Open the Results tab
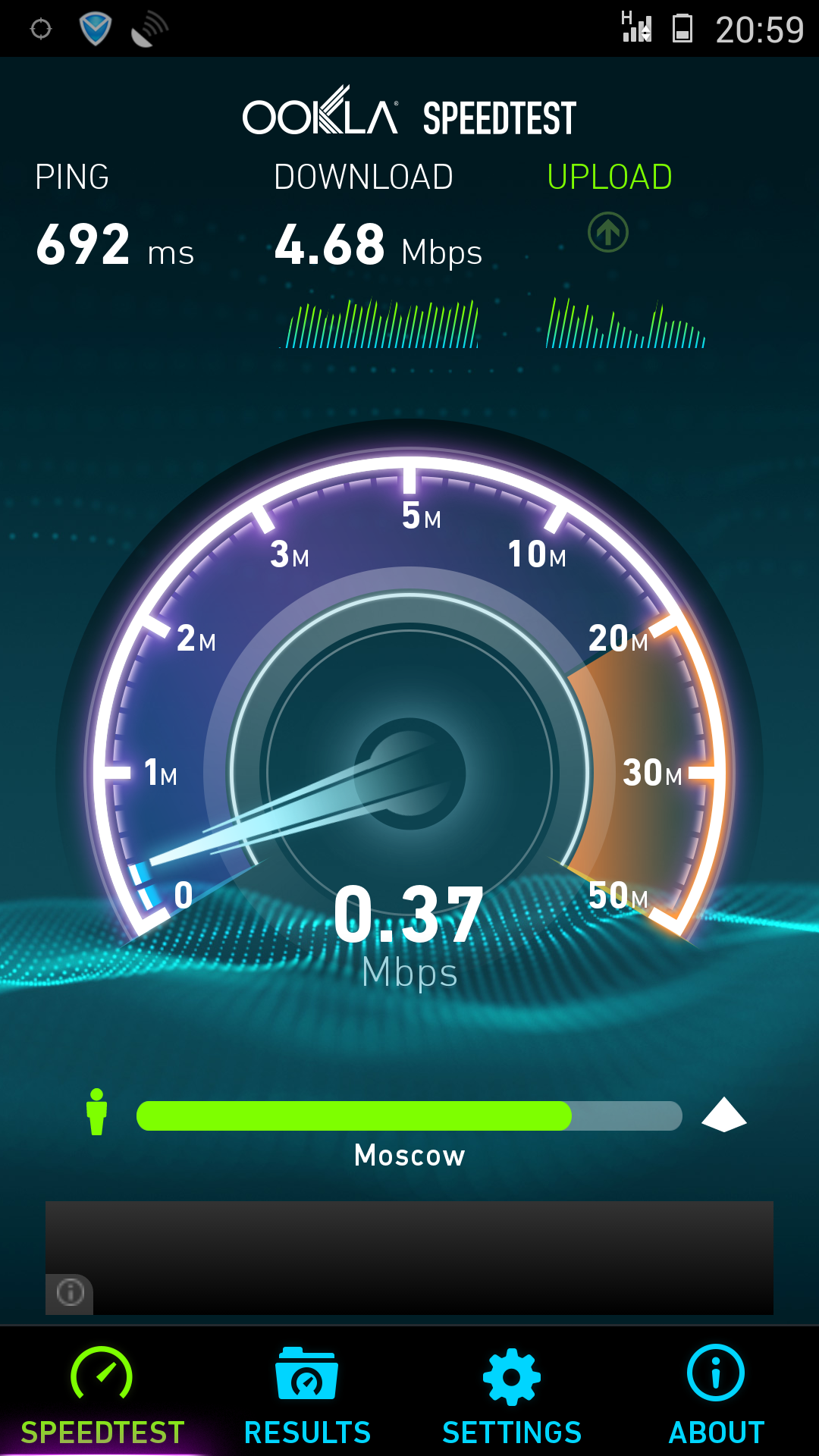The width and height of the screenshot is (819, 1456). tap(307, 1394)
